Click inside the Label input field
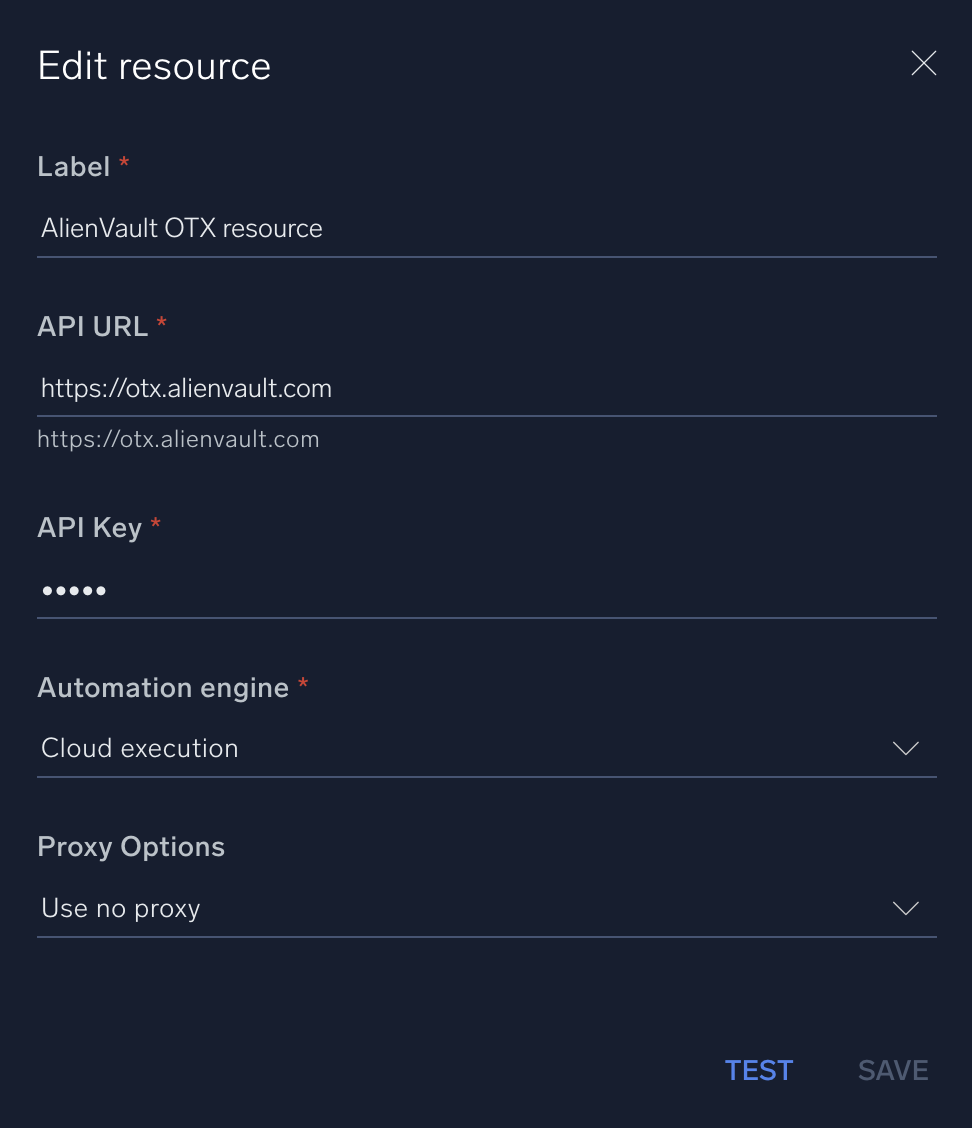The width and height of the screenshot is (972, 1128). tap(486, 228)
